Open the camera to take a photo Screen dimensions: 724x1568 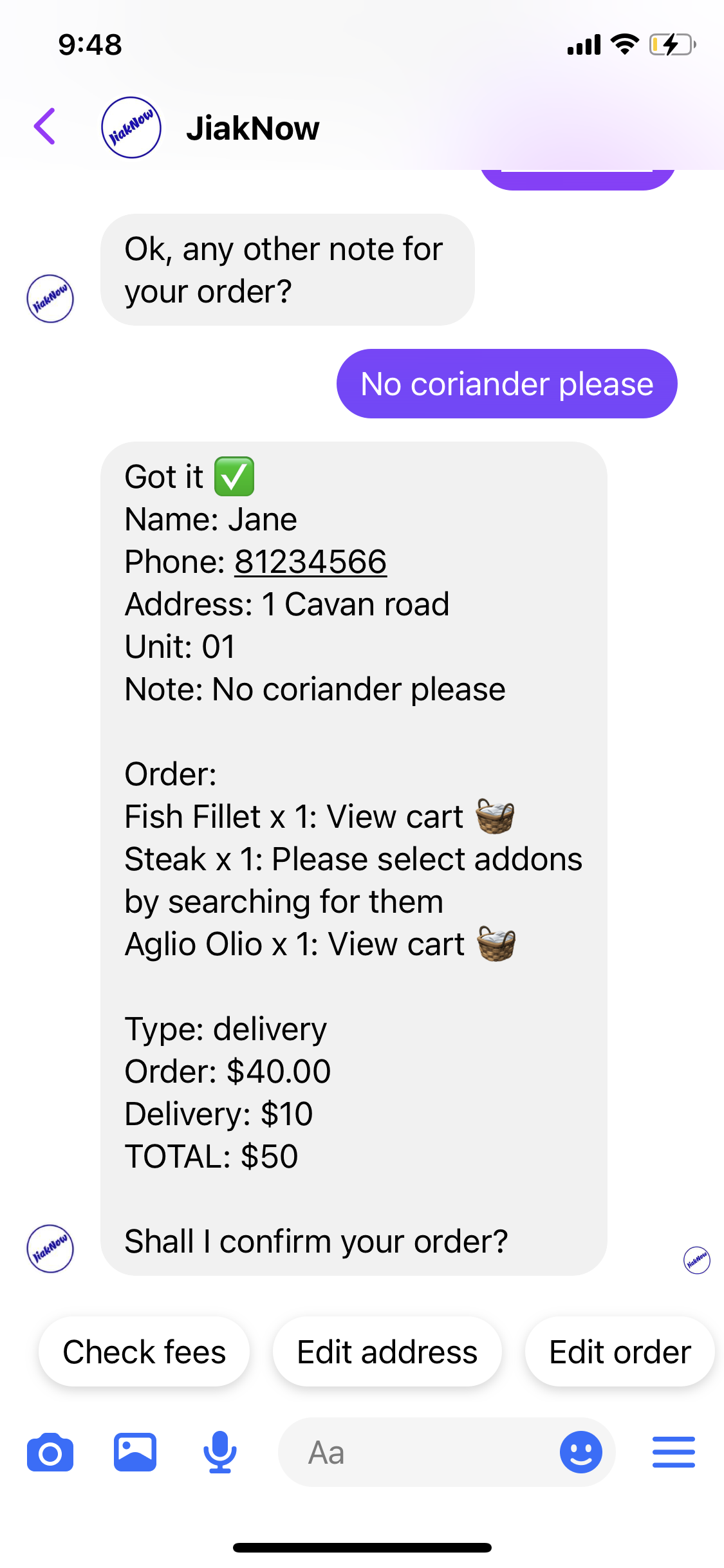click(x=50, y=1453)
